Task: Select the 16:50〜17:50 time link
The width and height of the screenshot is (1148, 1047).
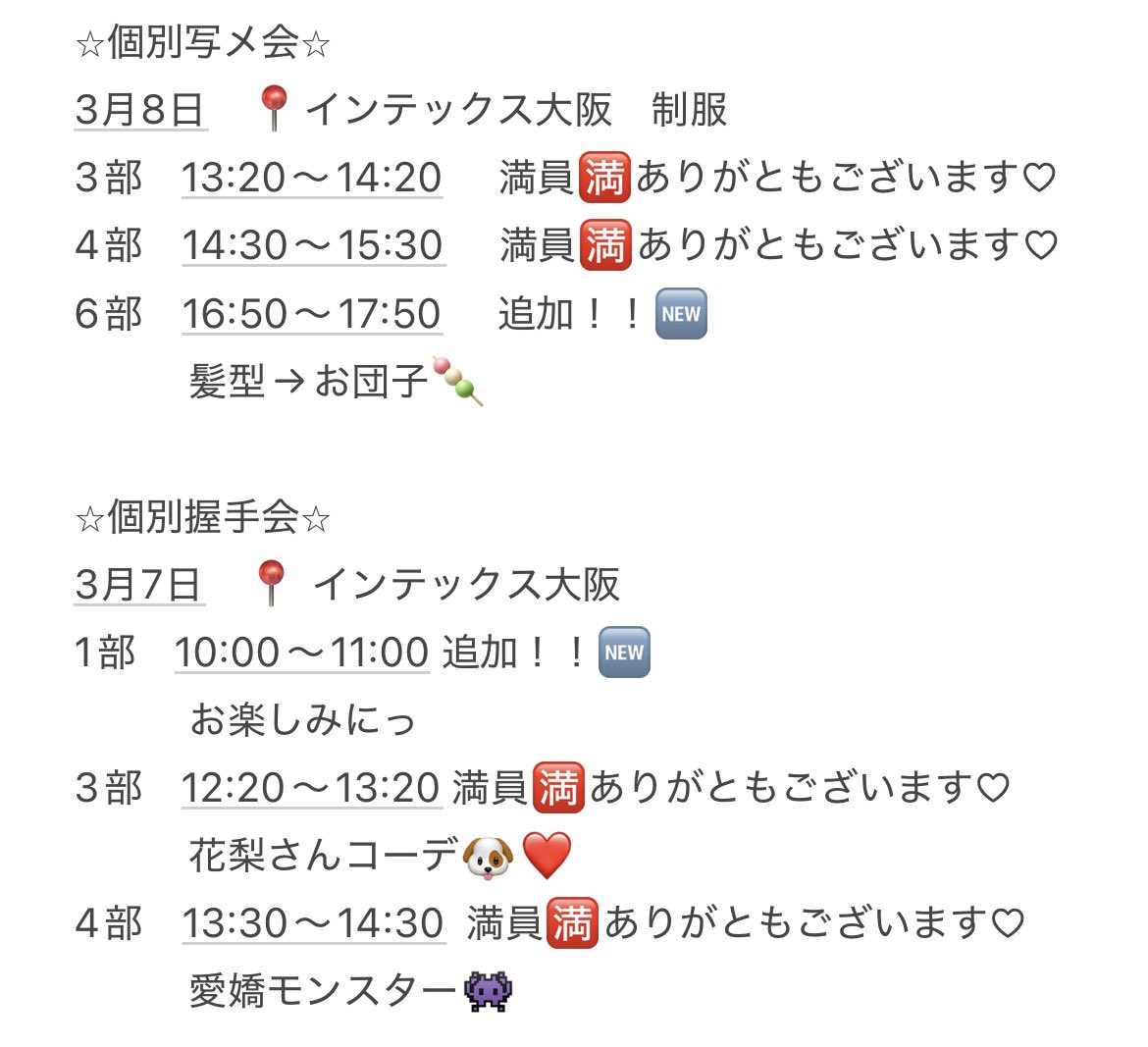Action: [311, 314]
